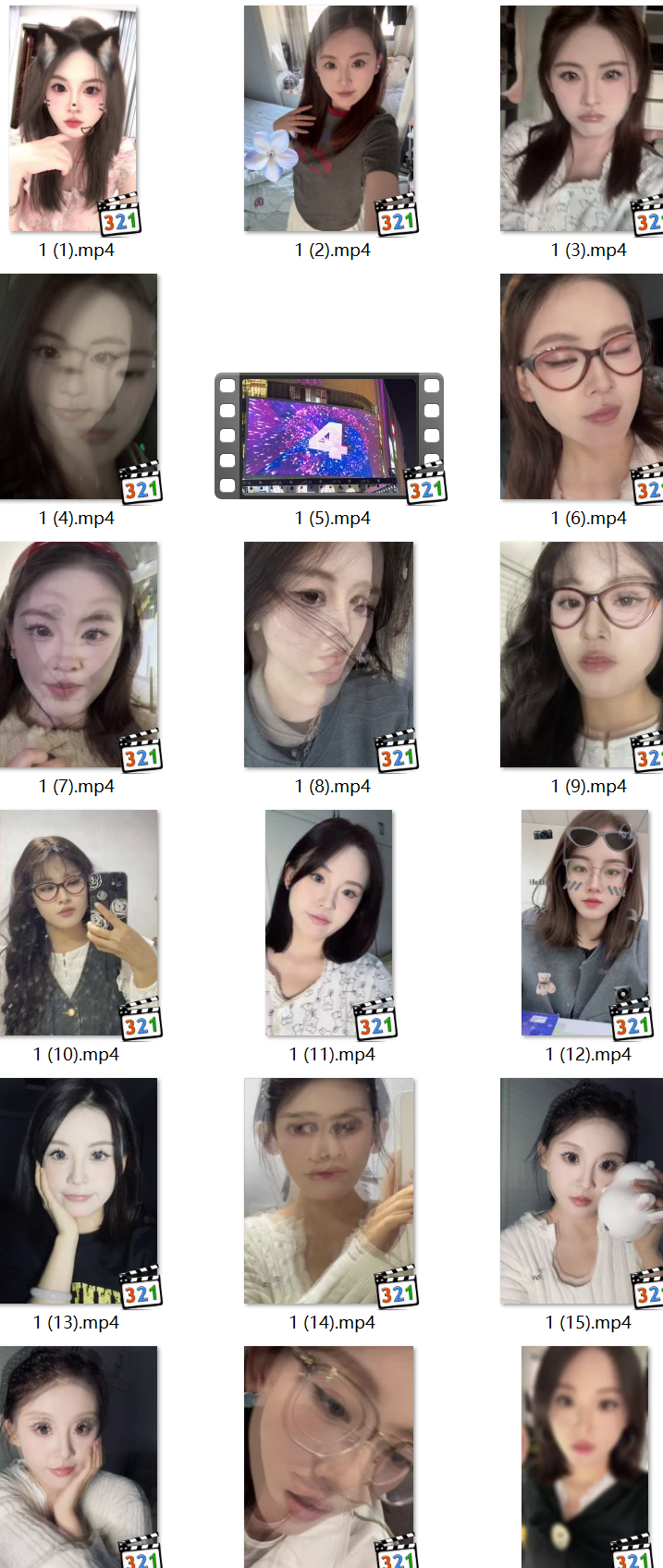The width and height of the screenshot is (663, 1568).
Task: Open the video file 1 (2).mp4
Action: point(329,118)
